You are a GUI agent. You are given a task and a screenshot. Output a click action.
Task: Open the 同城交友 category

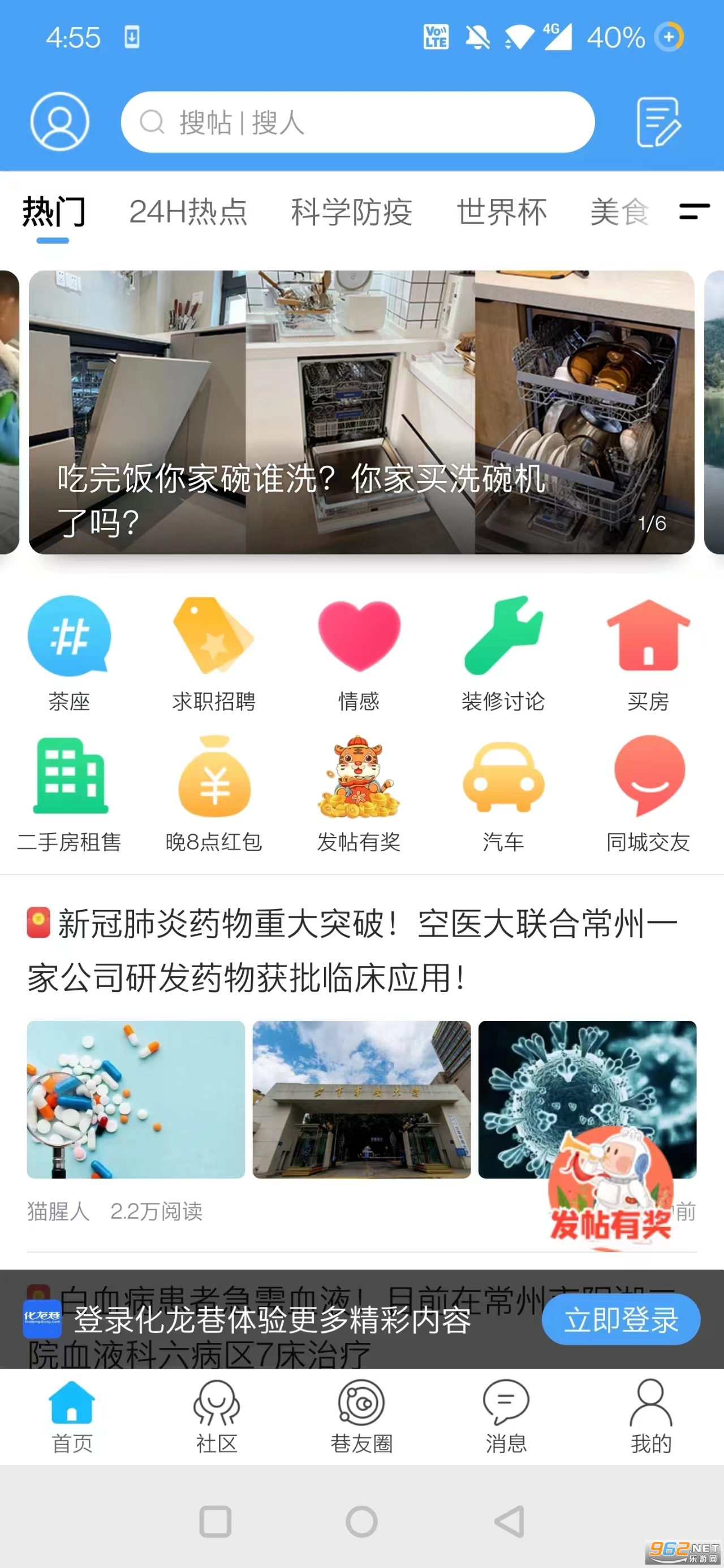pyautogui.click(x=649, y=794)
